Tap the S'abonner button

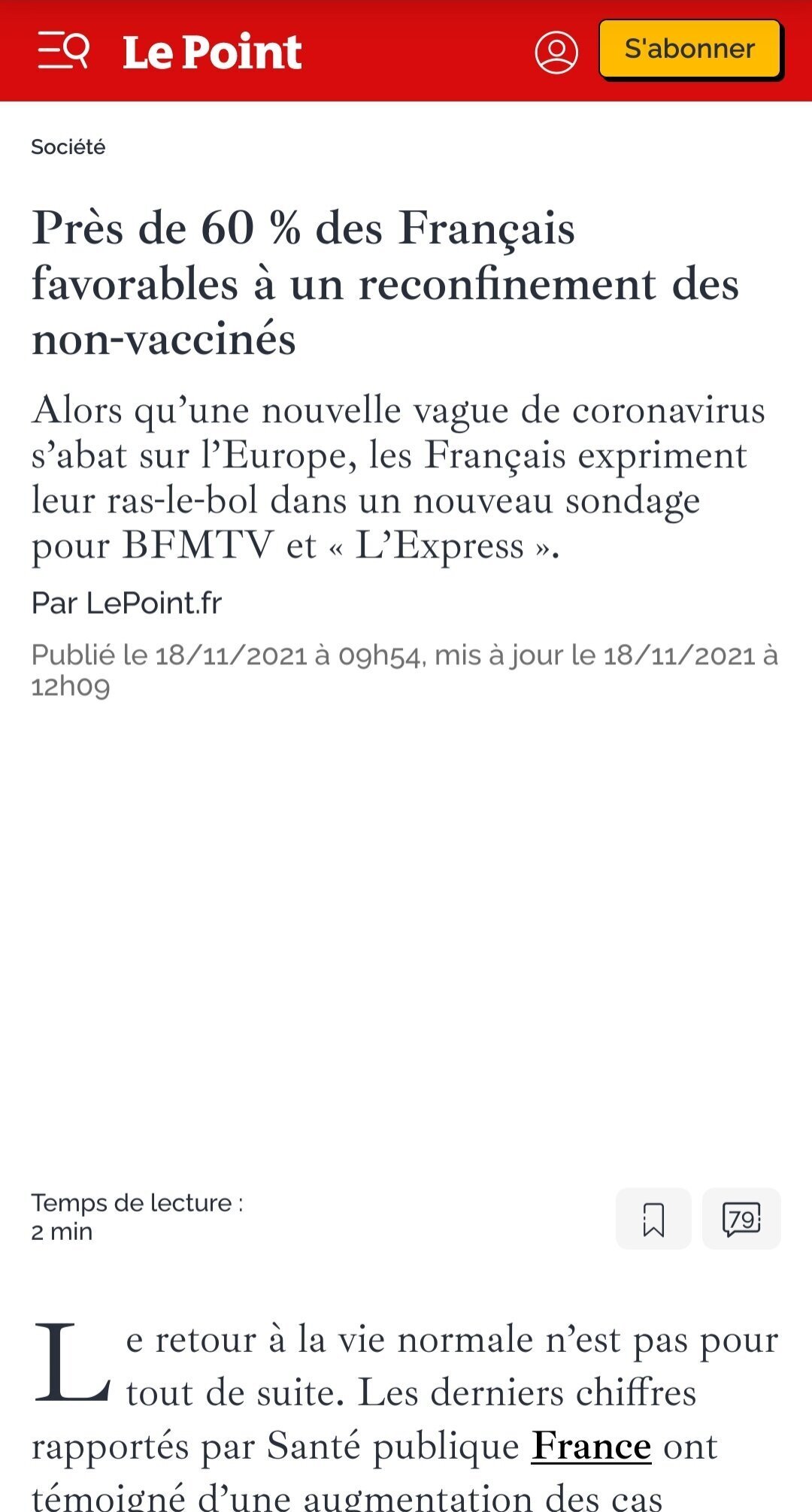690,49
